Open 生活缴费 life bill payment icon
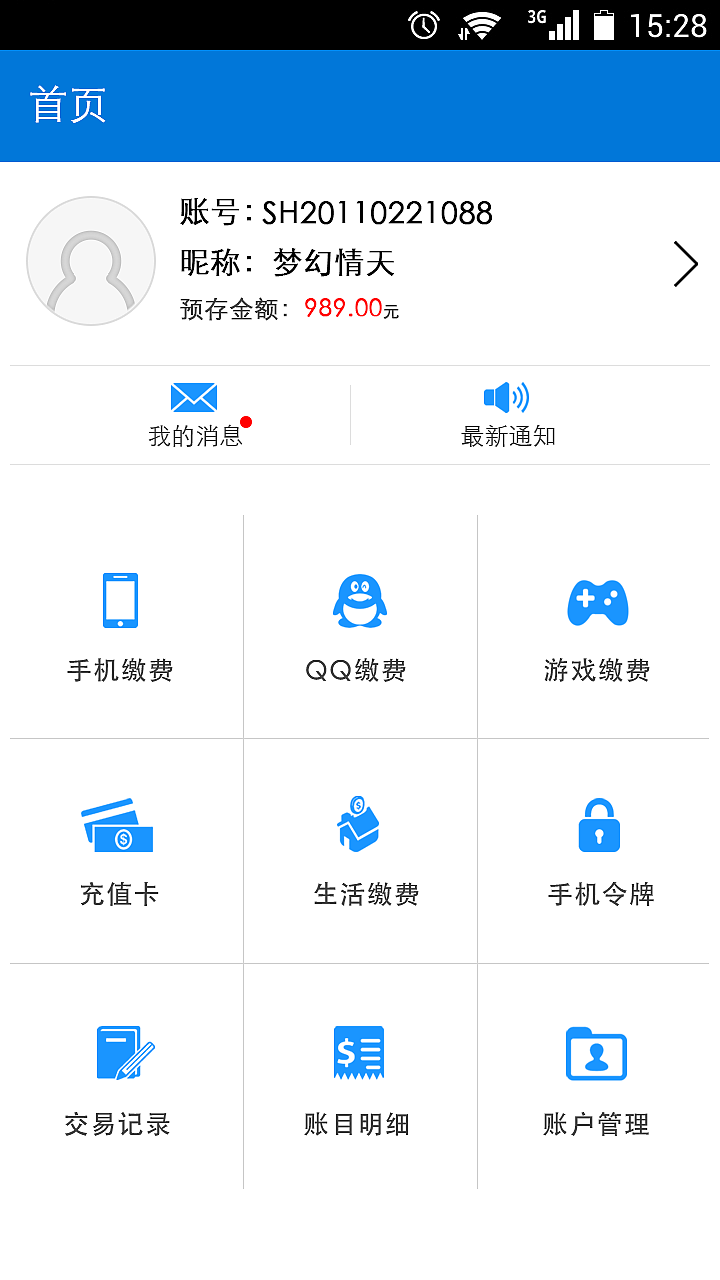 (359, 823)
